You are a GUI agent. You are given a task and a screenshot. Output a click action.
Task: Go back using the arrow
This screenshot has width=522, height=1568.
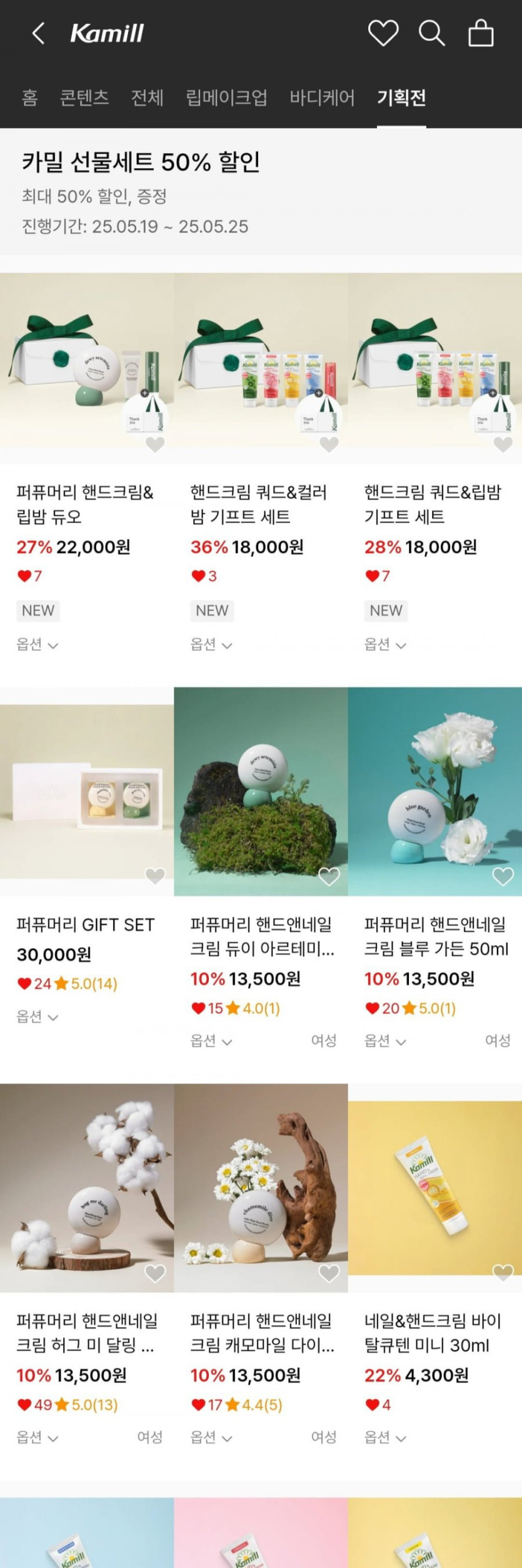(x=38, y=33)
